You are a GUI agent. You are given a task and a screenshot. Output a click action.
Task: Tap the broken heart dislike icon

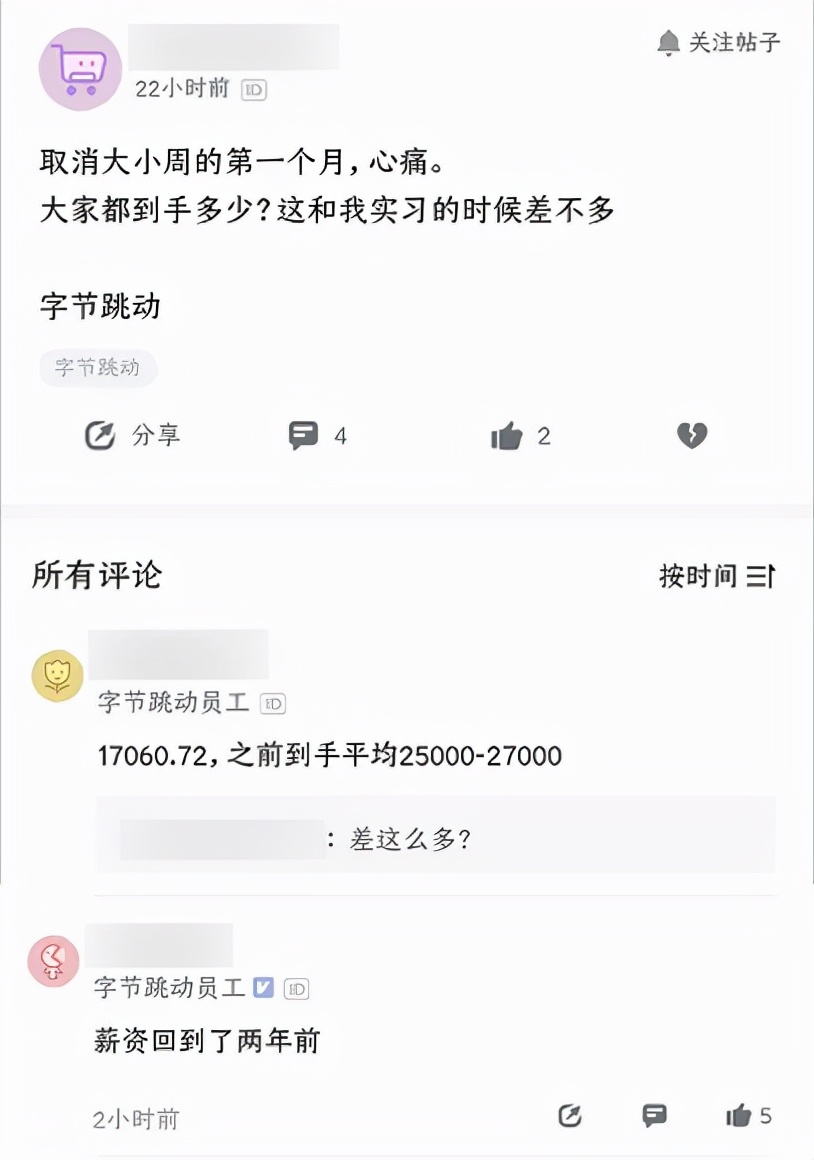pyautogui.click(x=692, y=435)
